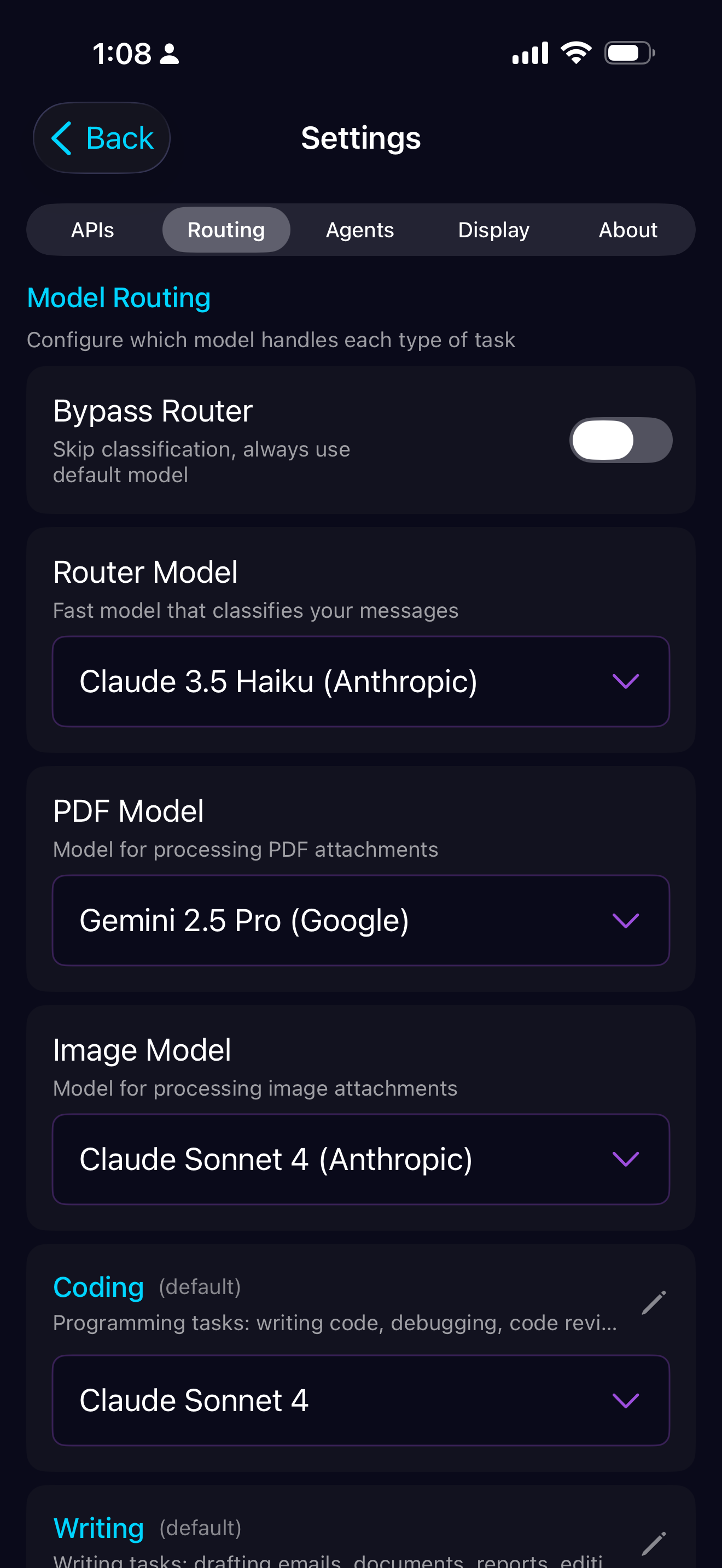Tap the battery indicator icon
This screenshot has height=1568, width=722.
click(x=627, y=53)
